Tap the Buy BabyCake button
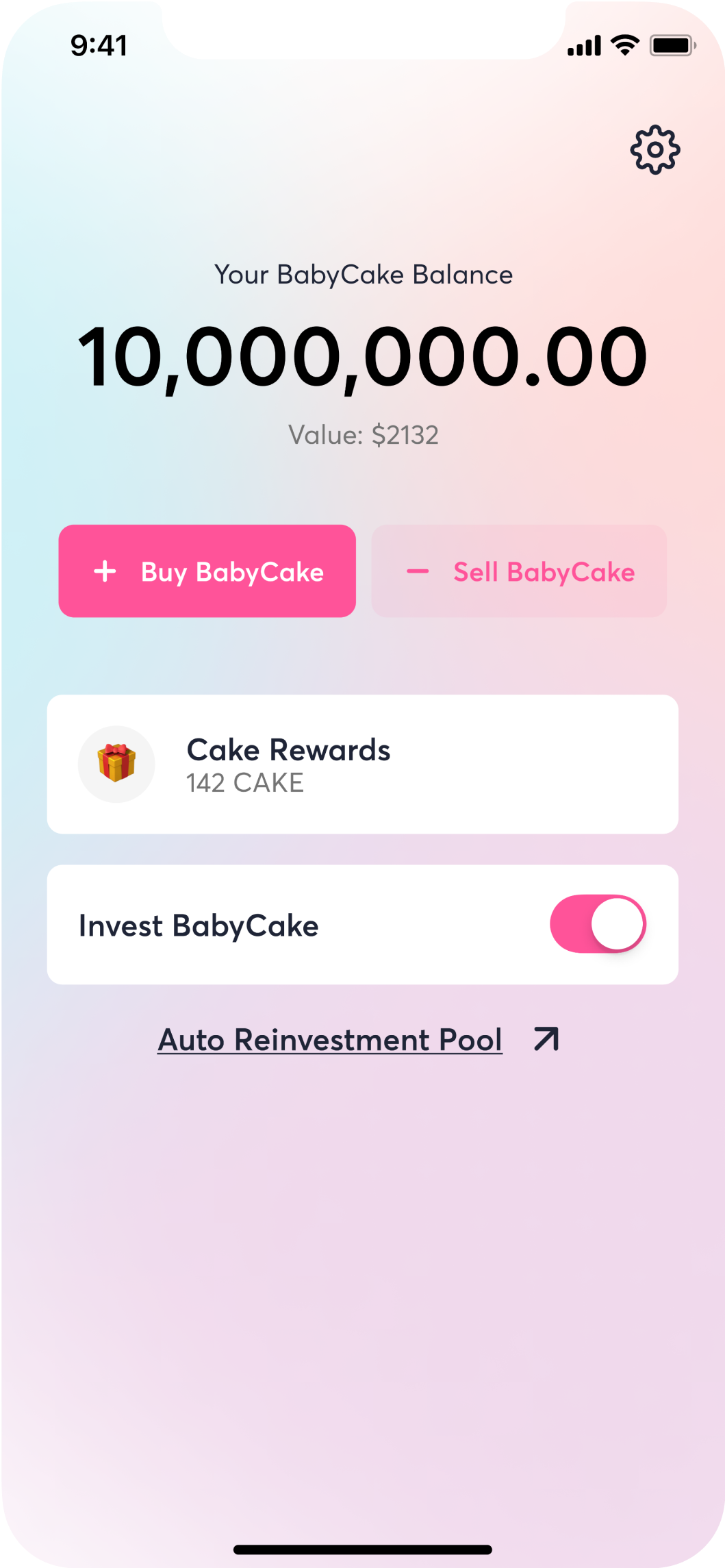Viewport: 725px width, 1568px height. click(207, 571)
